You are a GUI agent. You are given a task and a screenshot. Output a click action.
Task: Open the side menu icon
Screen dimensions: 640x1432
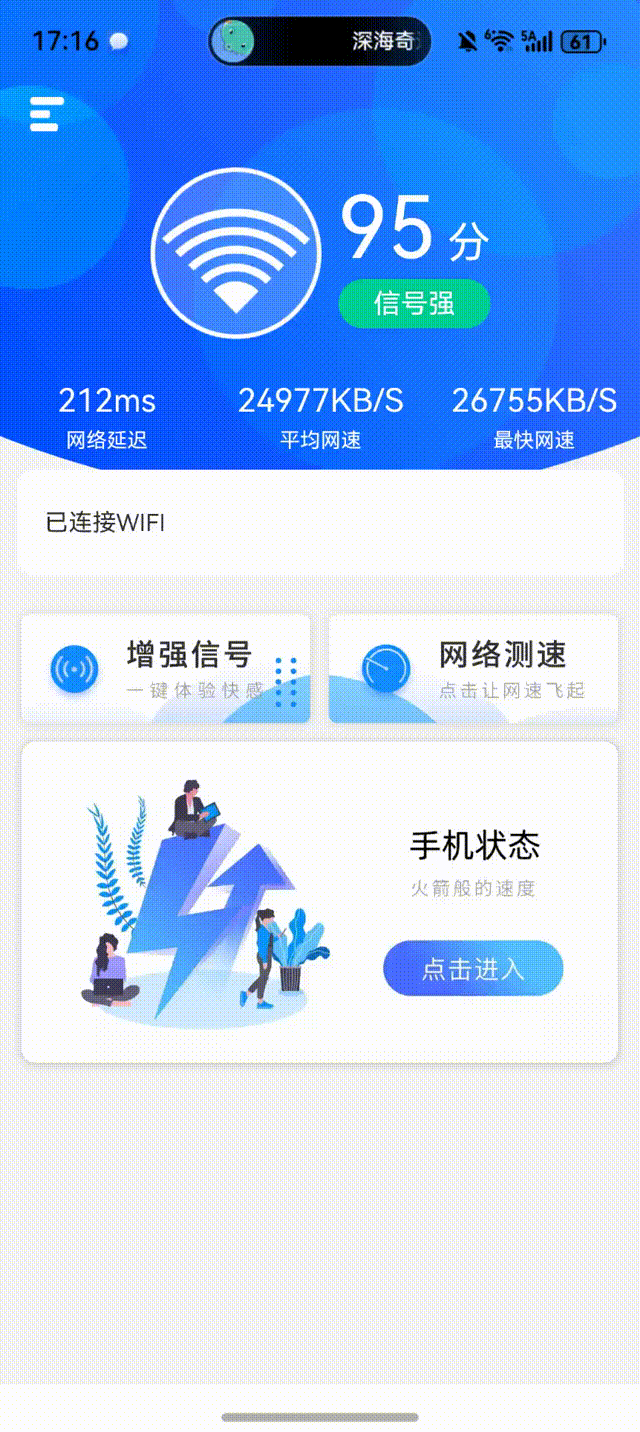(x=46, y=114)
